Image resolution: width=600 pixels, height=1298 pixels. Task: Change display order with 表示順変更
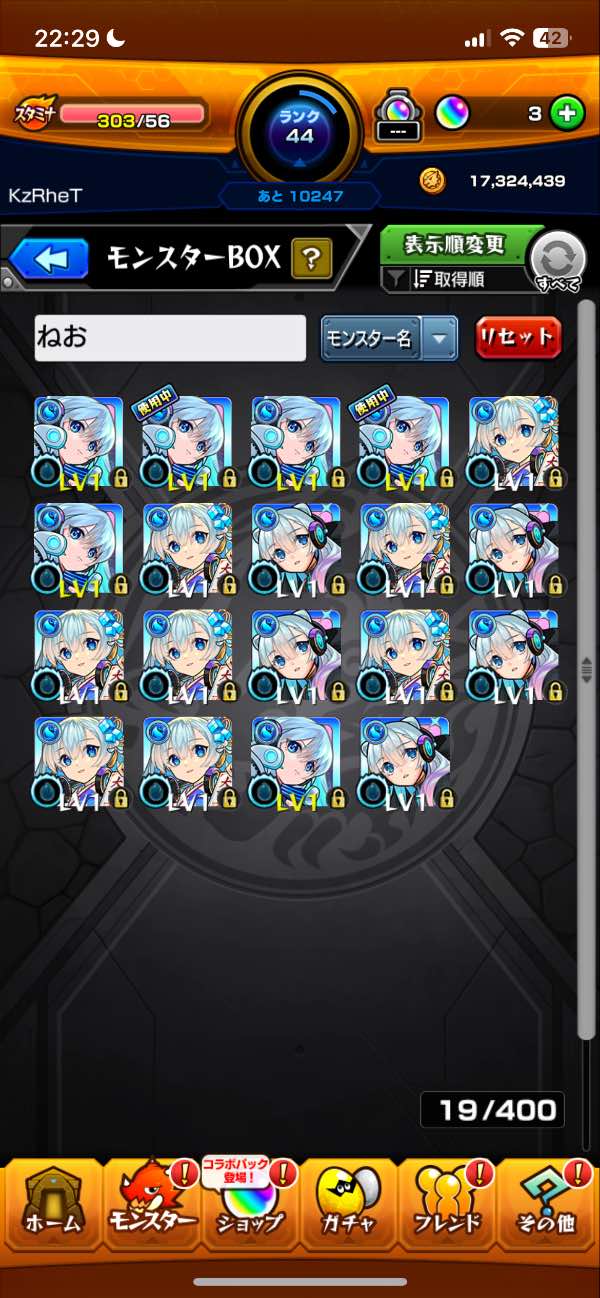pyautogui.click(x=455, y=244)
